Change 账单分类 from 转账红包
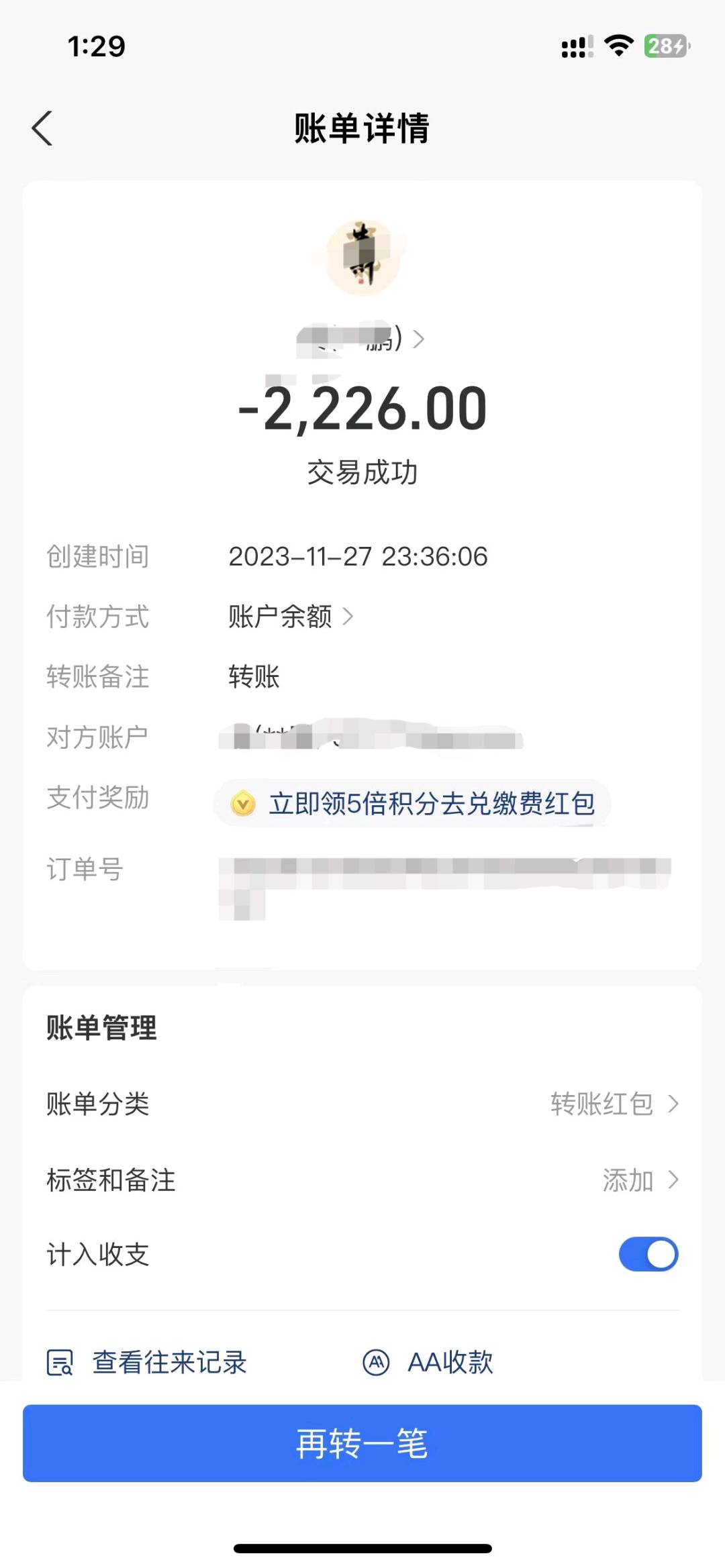The width and height of the screenshot is (725, 1568). point(614,1104)
